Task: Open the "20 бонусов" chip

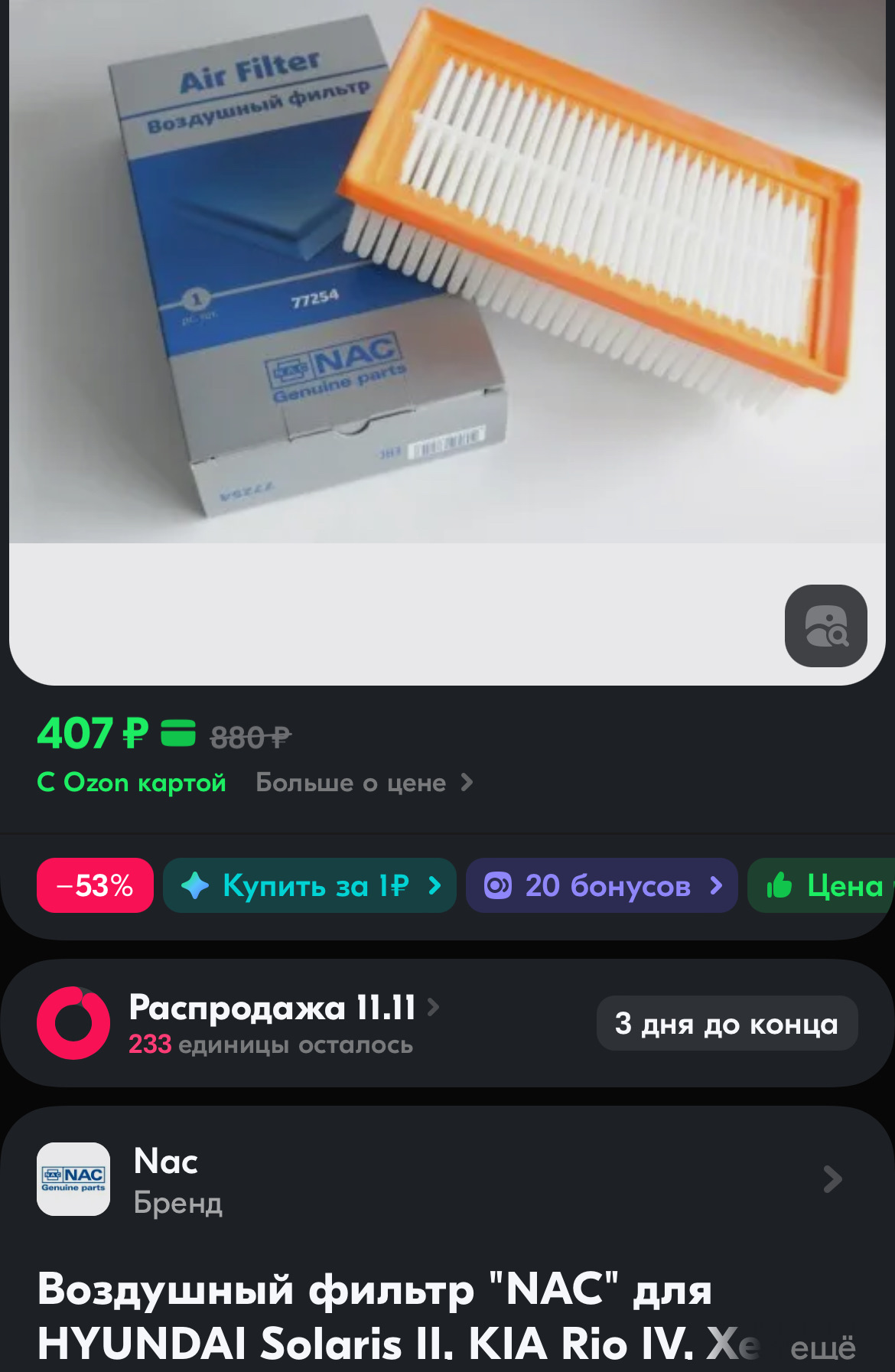Action: pos(601,885)
